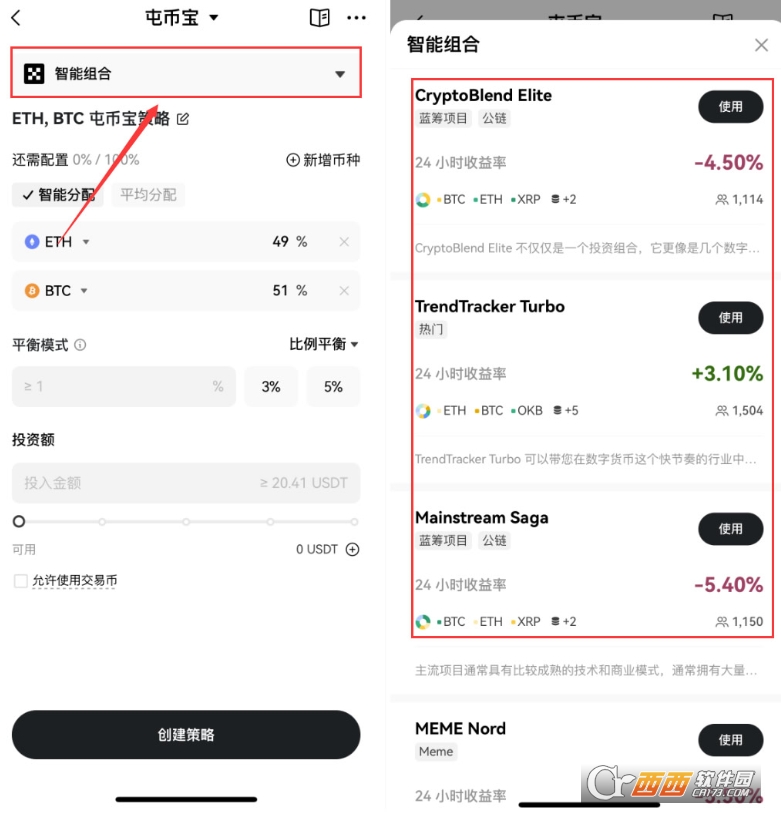Image resolution: width=781 pixels, height=813 pixels.
Task: Change the 比例平衡 mode dropdown
Action: (x=323, y=344)
